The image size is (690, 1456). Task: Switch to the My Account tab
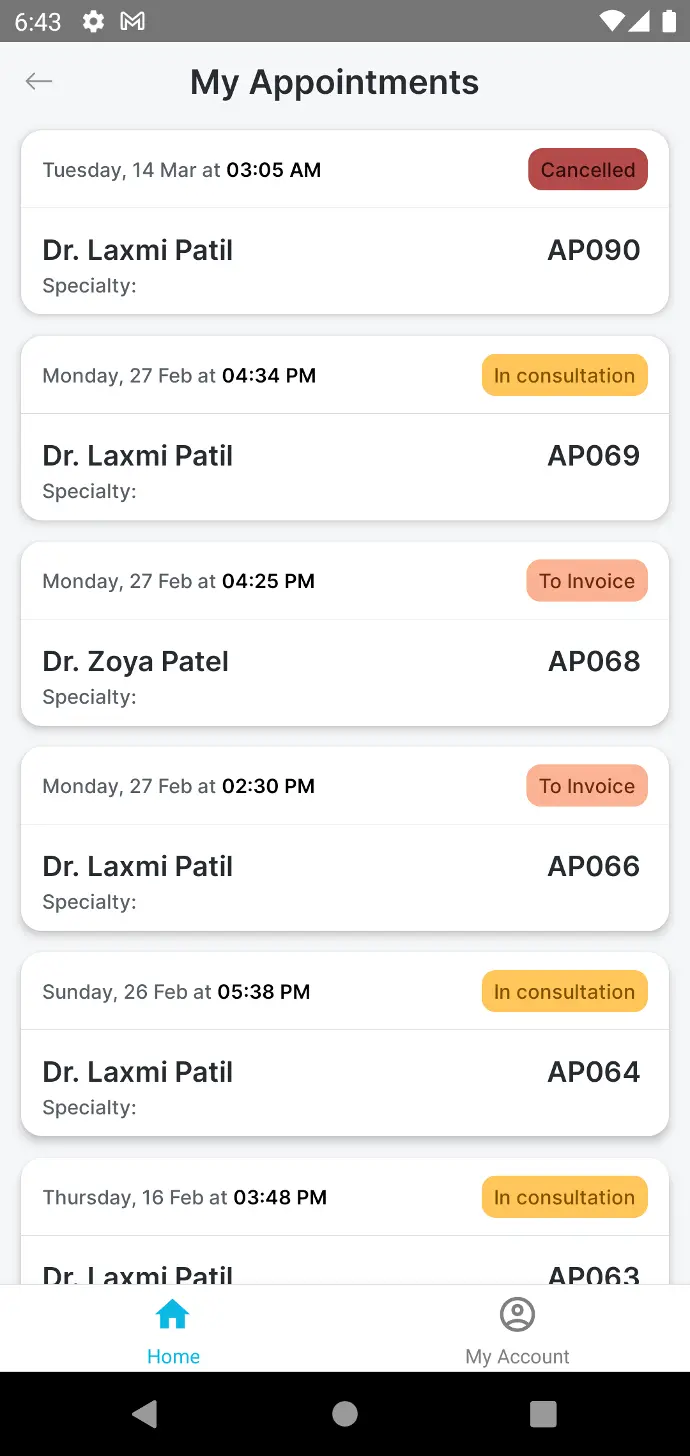[x=517, y=1330]
